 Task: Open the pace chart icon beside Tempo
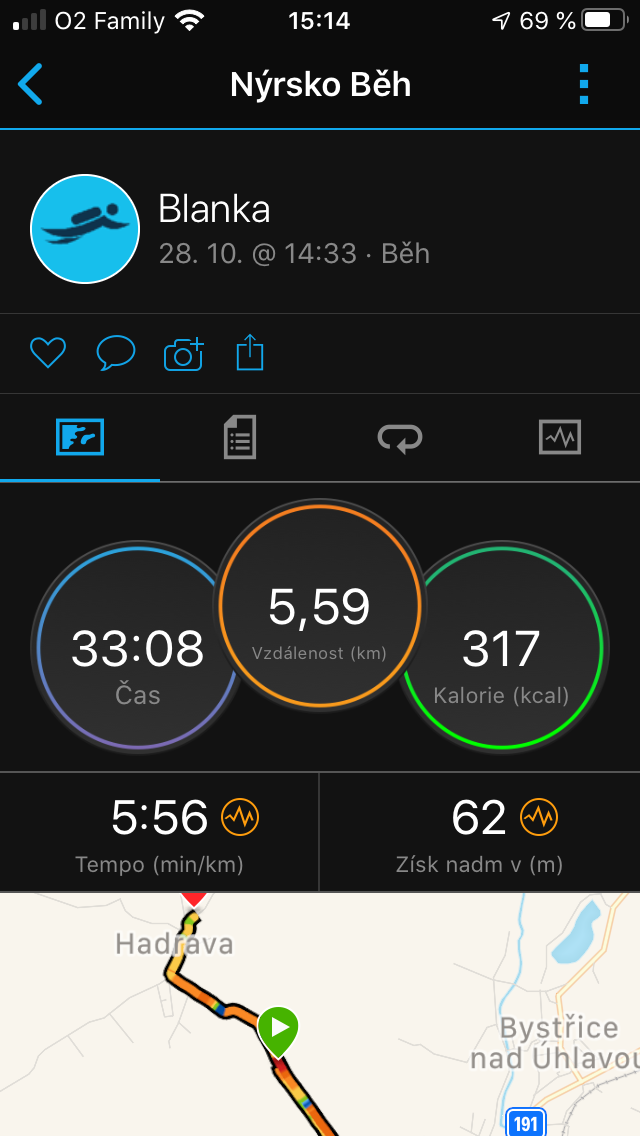[x=240, y=817]
